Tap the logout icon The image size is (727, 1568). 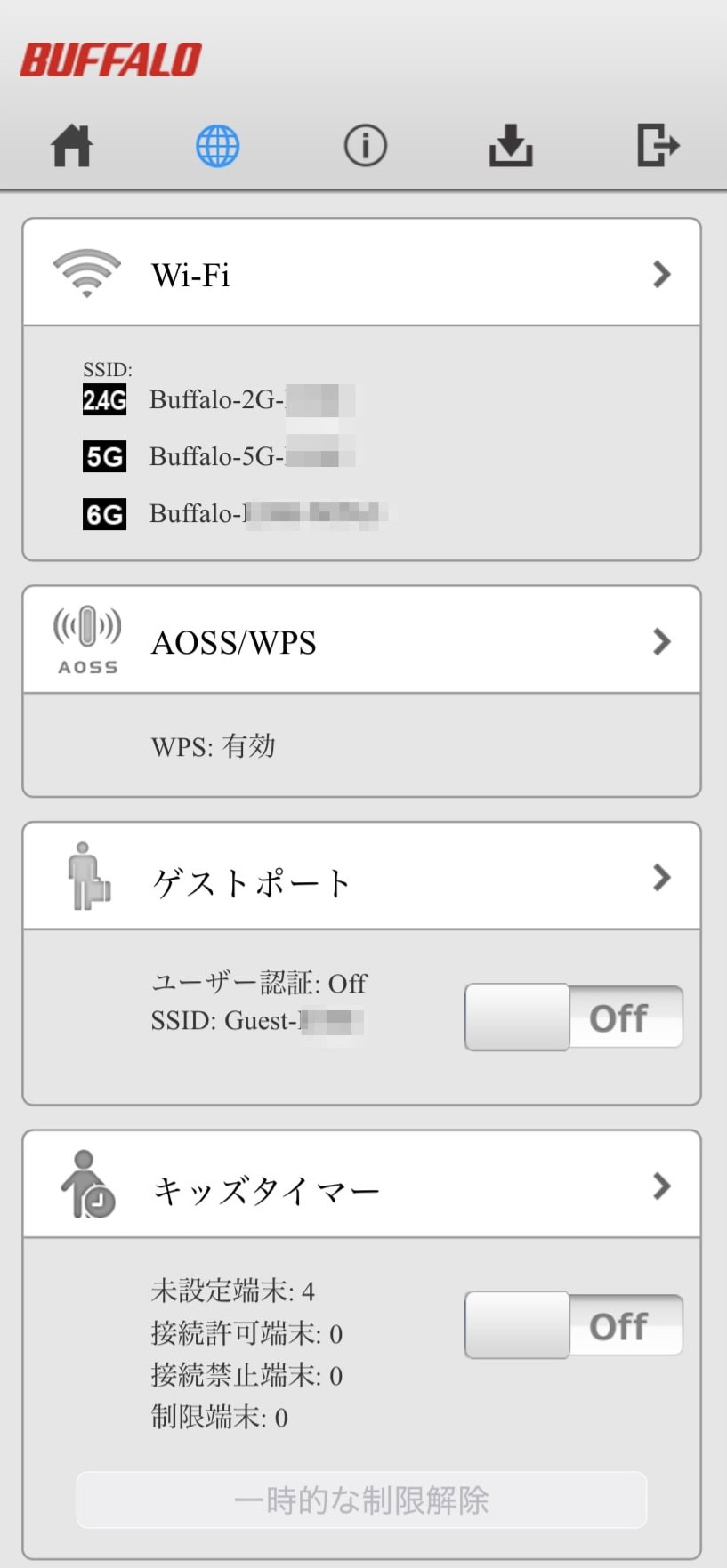coord(658,146)
